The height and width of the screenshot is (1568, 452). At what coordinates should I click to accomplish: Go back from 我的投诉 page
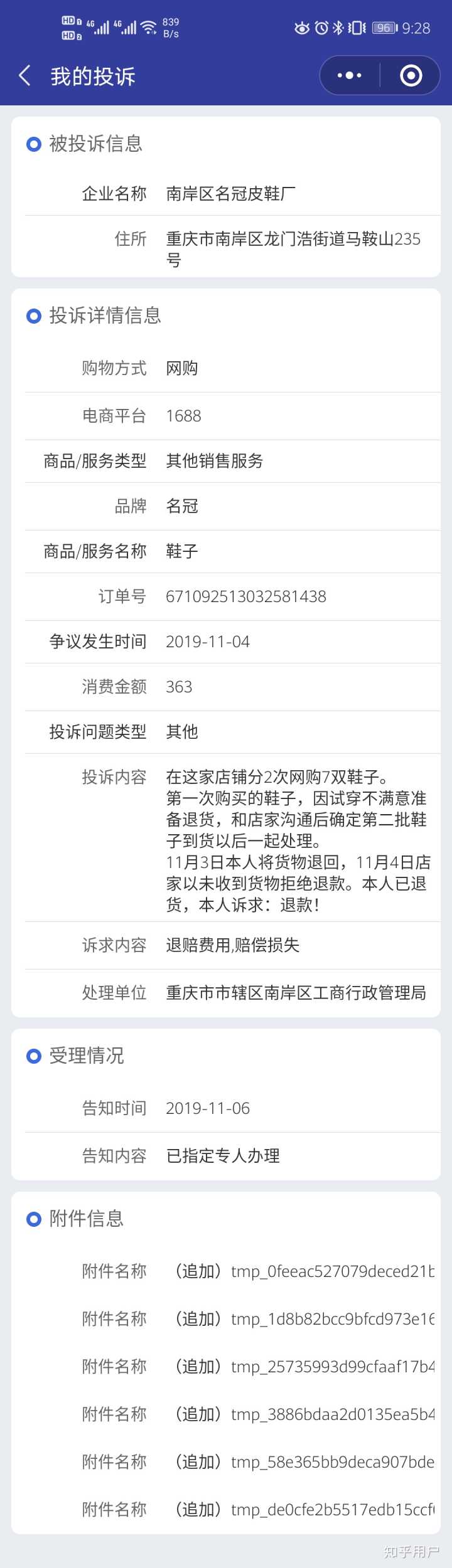(x=25, y=76)
